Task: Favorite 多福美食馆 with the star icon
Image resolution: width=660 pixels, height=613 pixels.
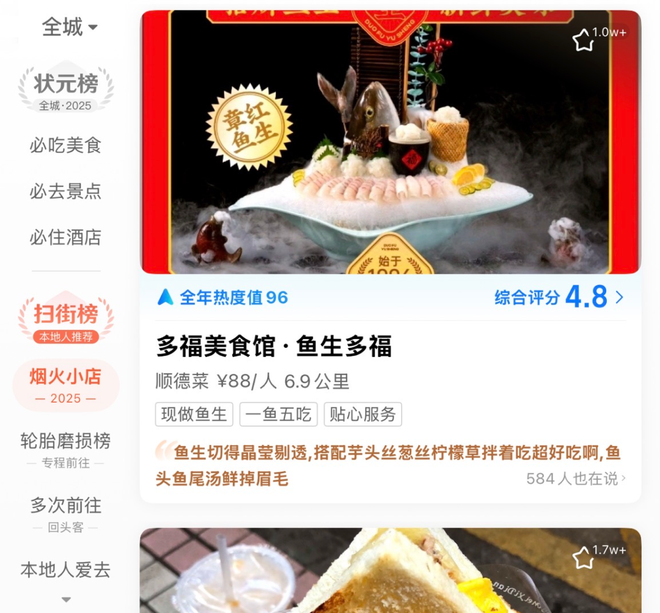Action: [x=583, y=39]
